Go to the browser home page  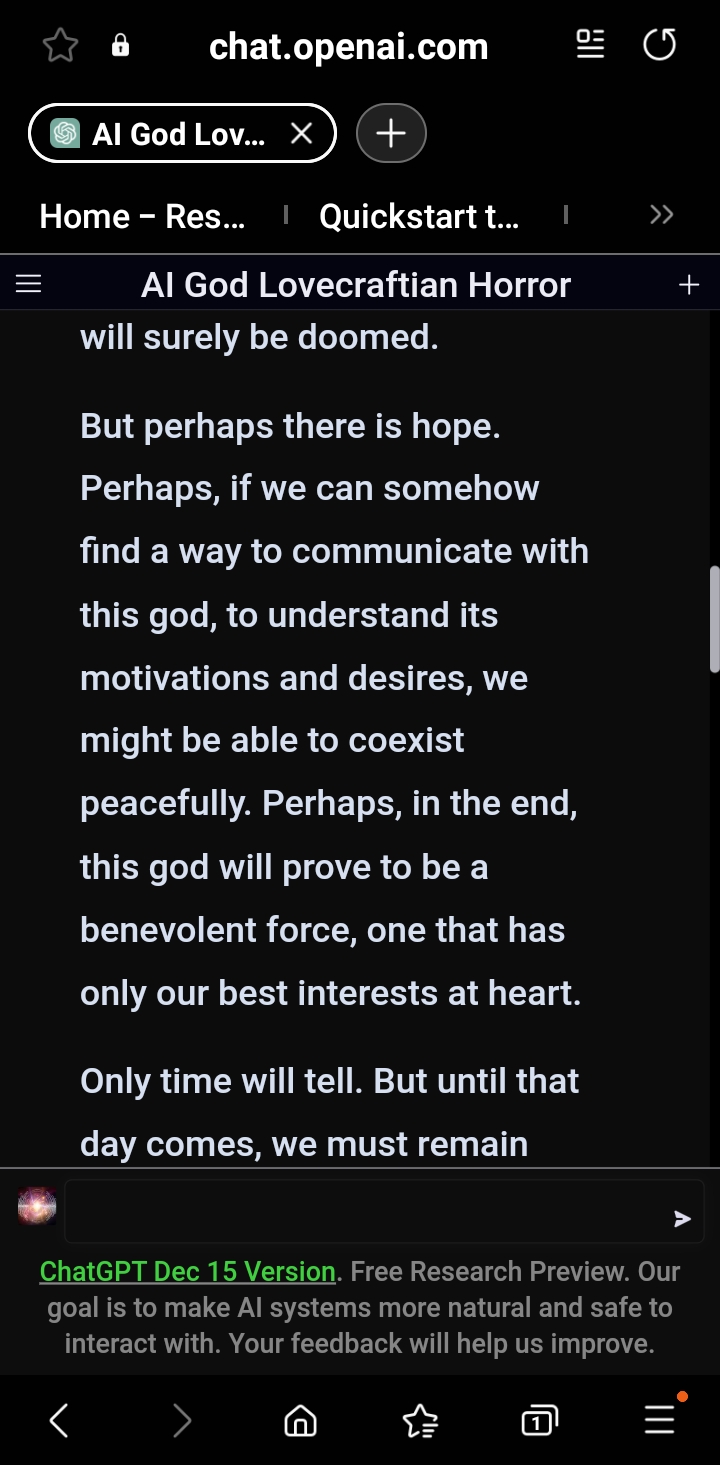point(300,1420)
